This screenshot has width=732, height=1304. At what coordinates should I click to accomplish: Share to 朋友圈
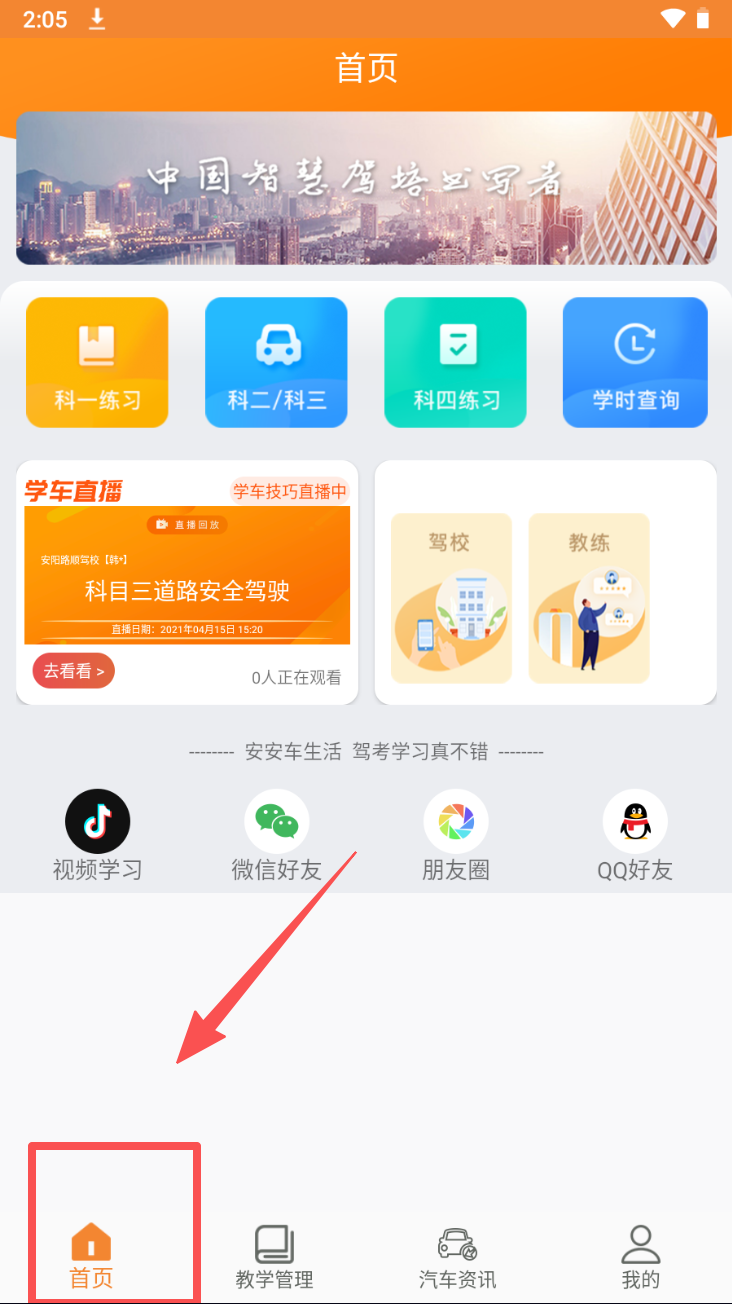coord(456,835)
